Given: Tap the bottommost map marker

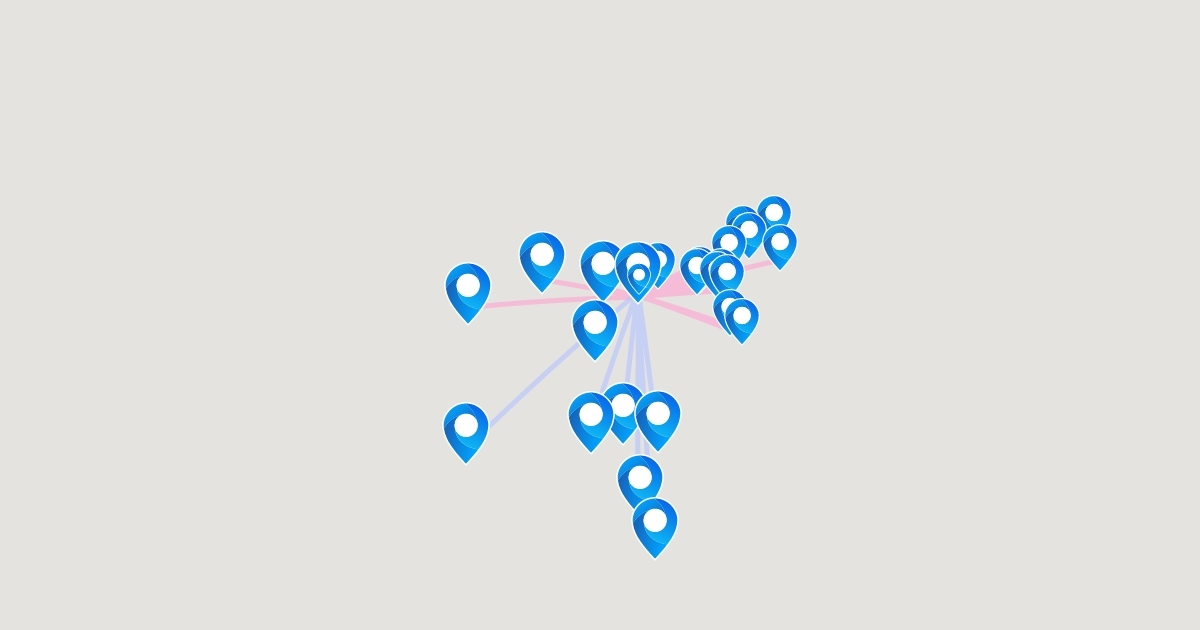Looking at the screenshot, I should (655, 527).
